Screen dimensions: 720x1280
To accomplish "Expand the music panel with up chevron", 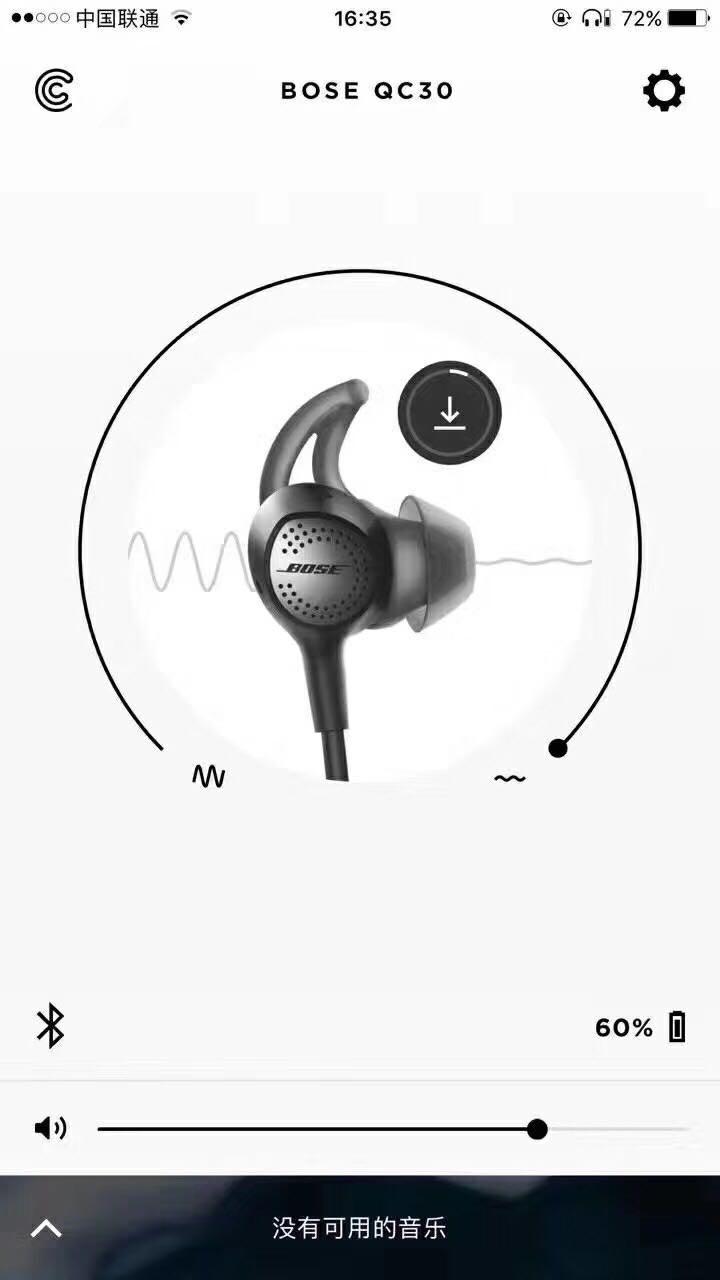I will [46, 1229].
